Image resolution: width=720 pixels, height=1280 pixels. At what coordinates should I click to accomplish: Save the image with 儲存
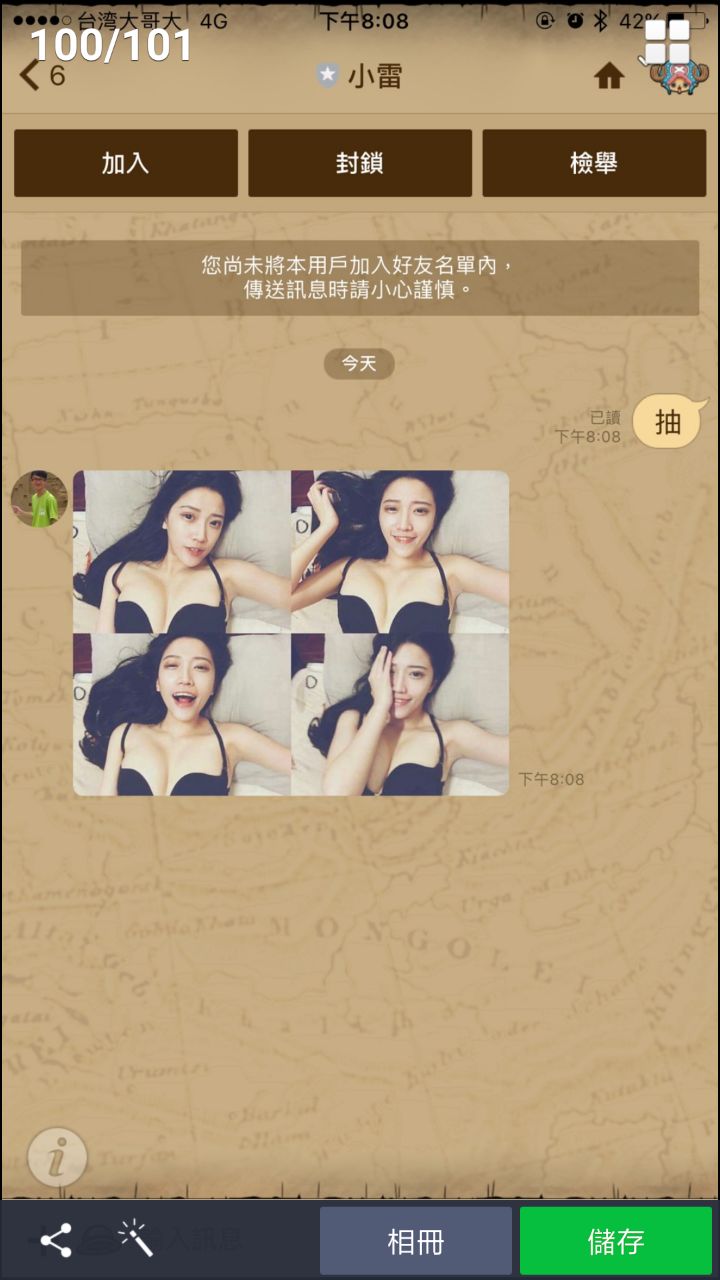click(x=615, y=1241)
